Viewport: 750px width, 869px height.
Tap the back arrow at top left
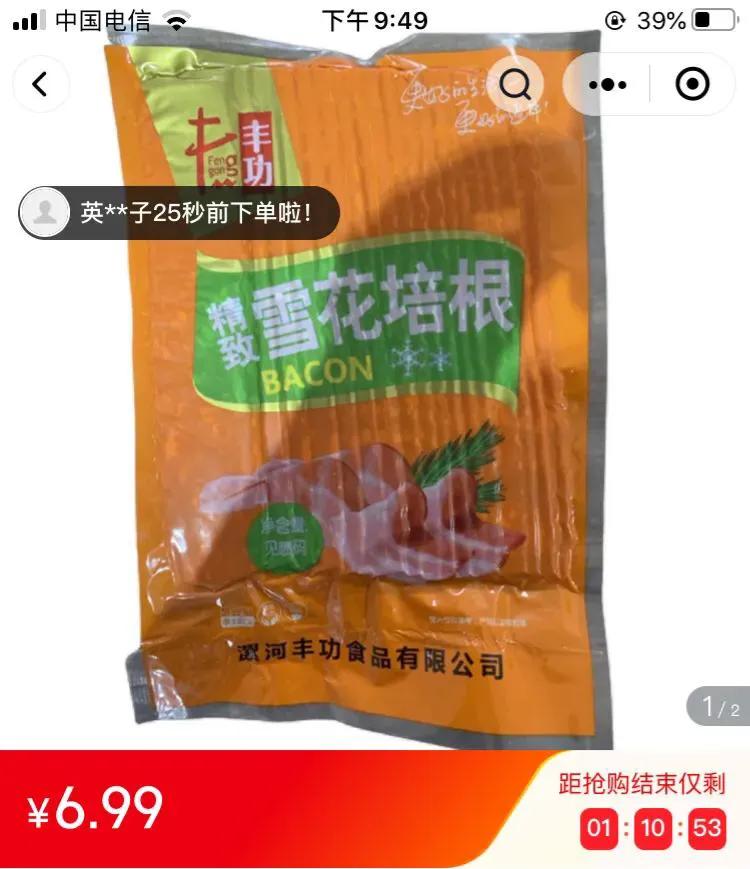40,83
